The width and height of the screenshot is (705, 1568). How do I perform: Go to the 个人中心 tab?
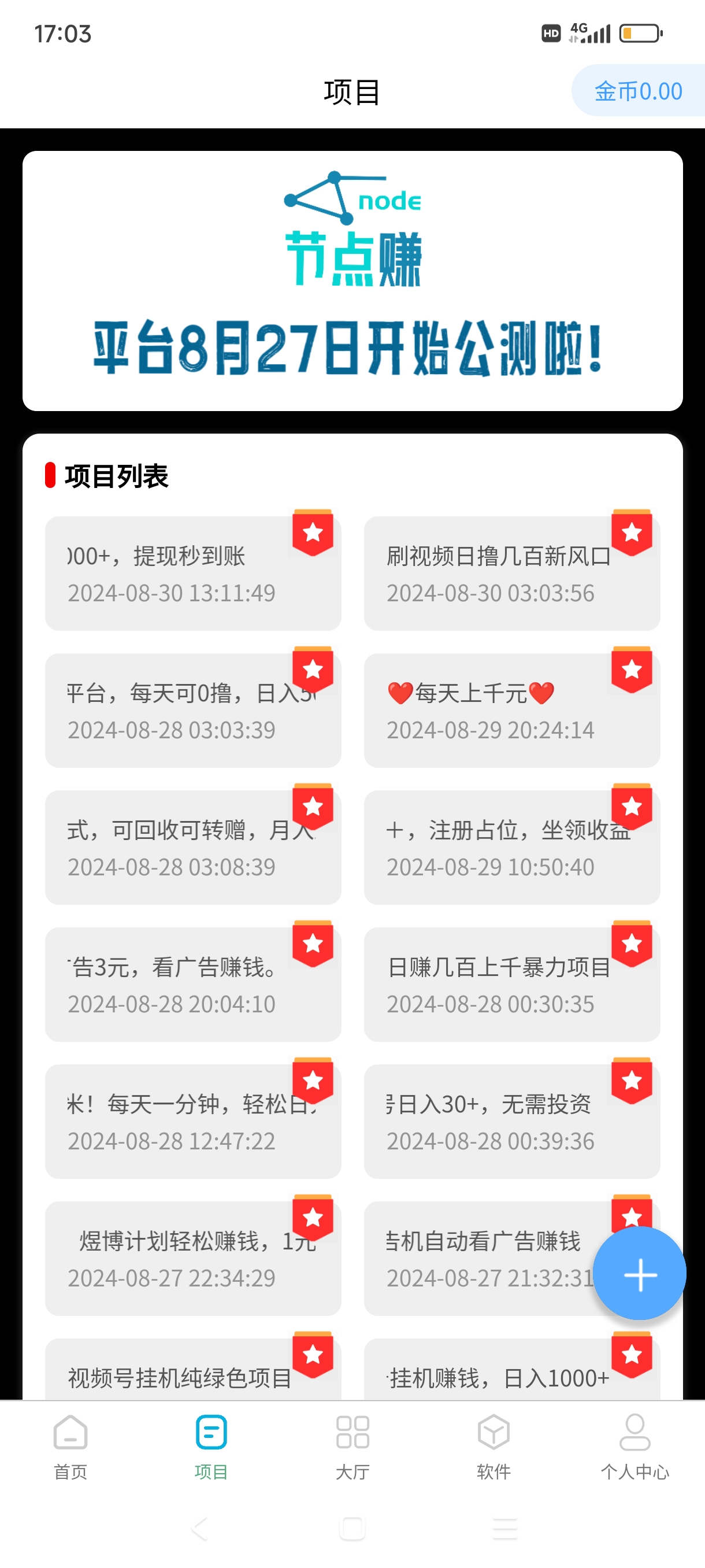(x=634, y=1448)
